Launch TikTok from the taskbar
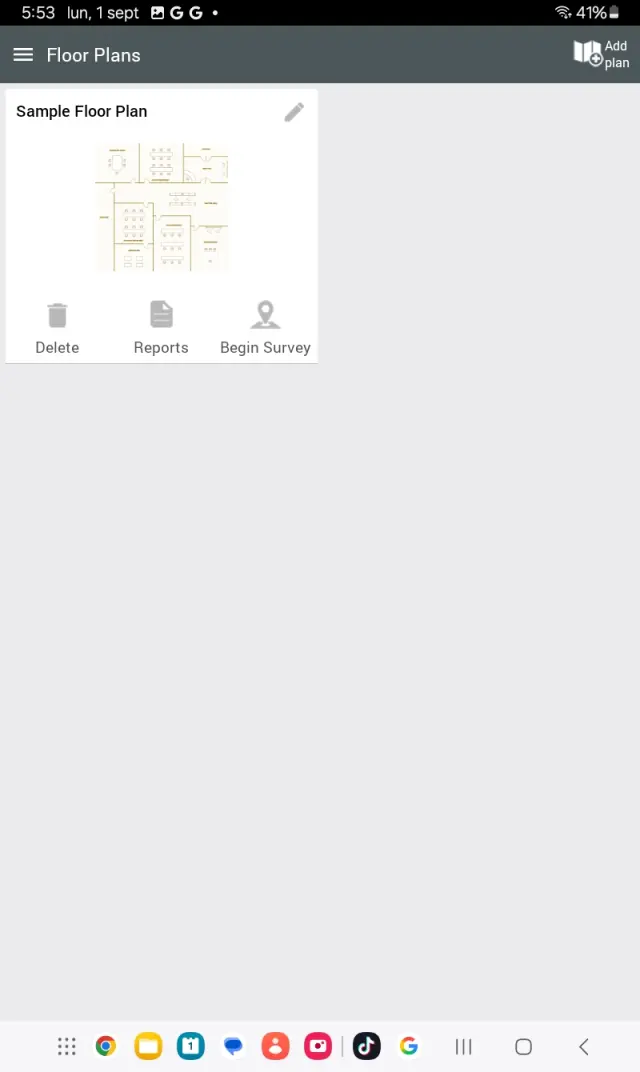Viewport: 640px width, 1072px height. (366, 1046)
